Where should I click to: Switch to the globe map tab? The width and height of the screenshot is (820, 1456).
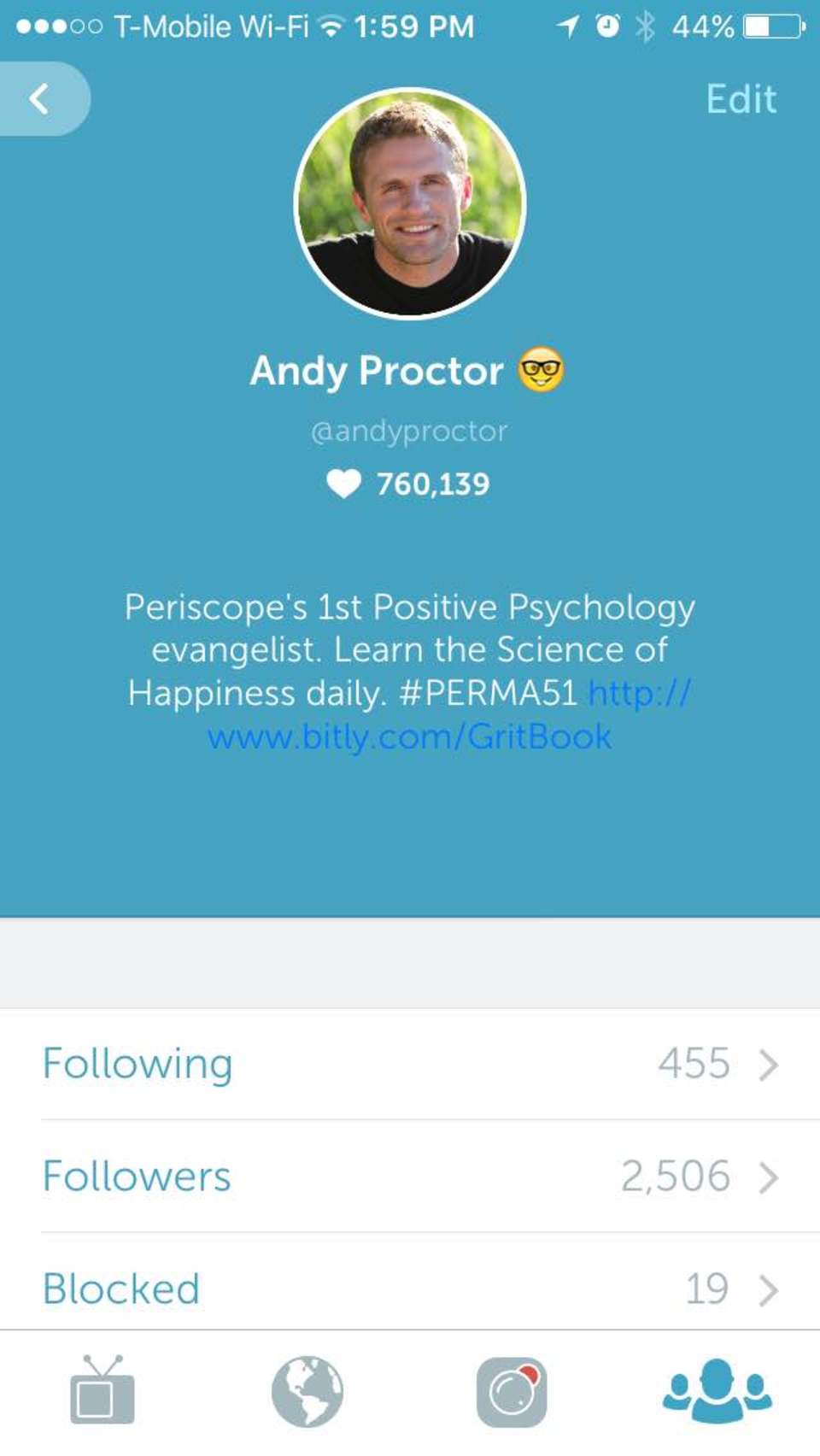307,1391
